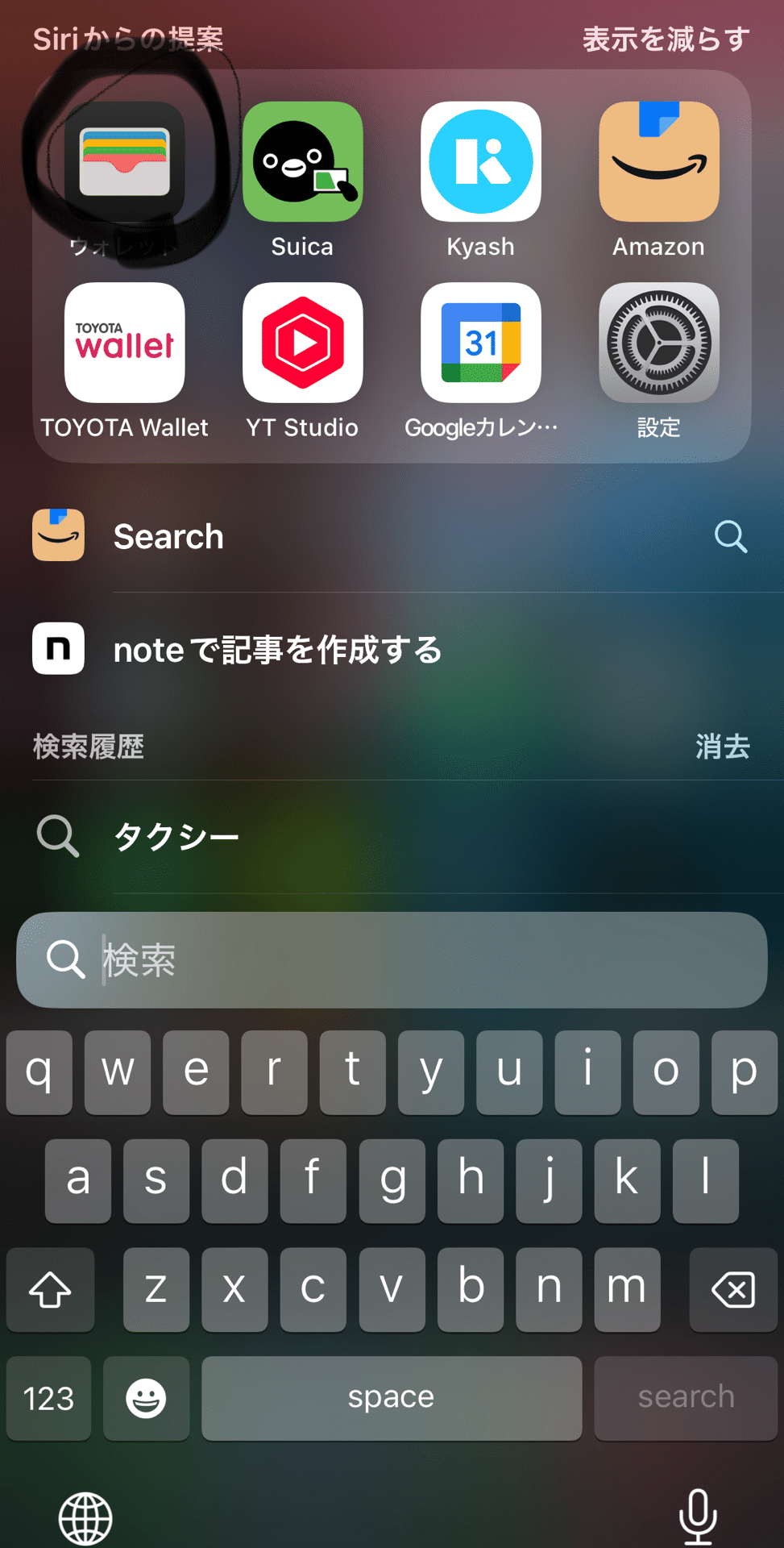The image size is (784, 1548).
Task: Tap the 検索 search input field
Action: [x=392, y=961]
